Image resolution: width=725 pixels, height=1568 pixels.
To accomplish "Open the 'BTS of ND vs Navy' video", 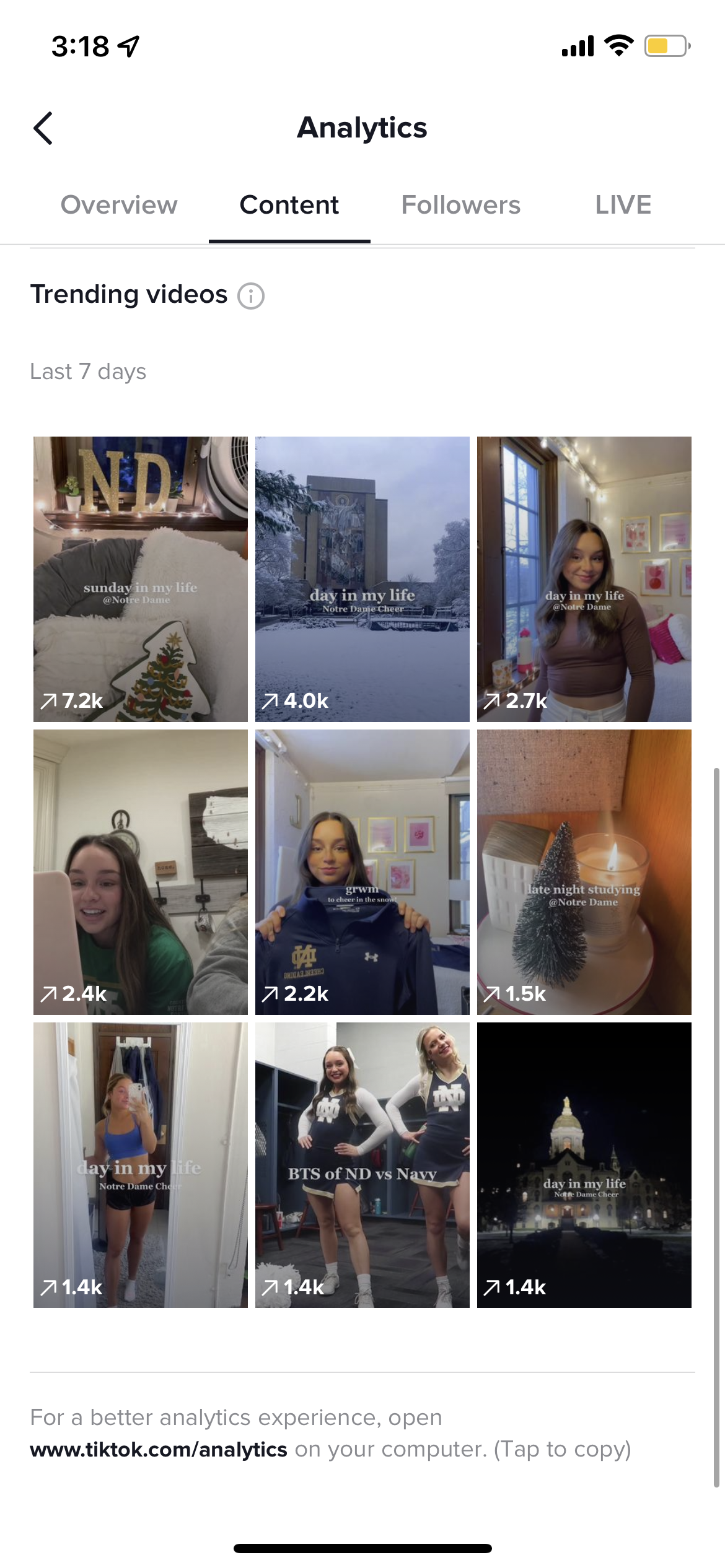I will pos(362,1165).
